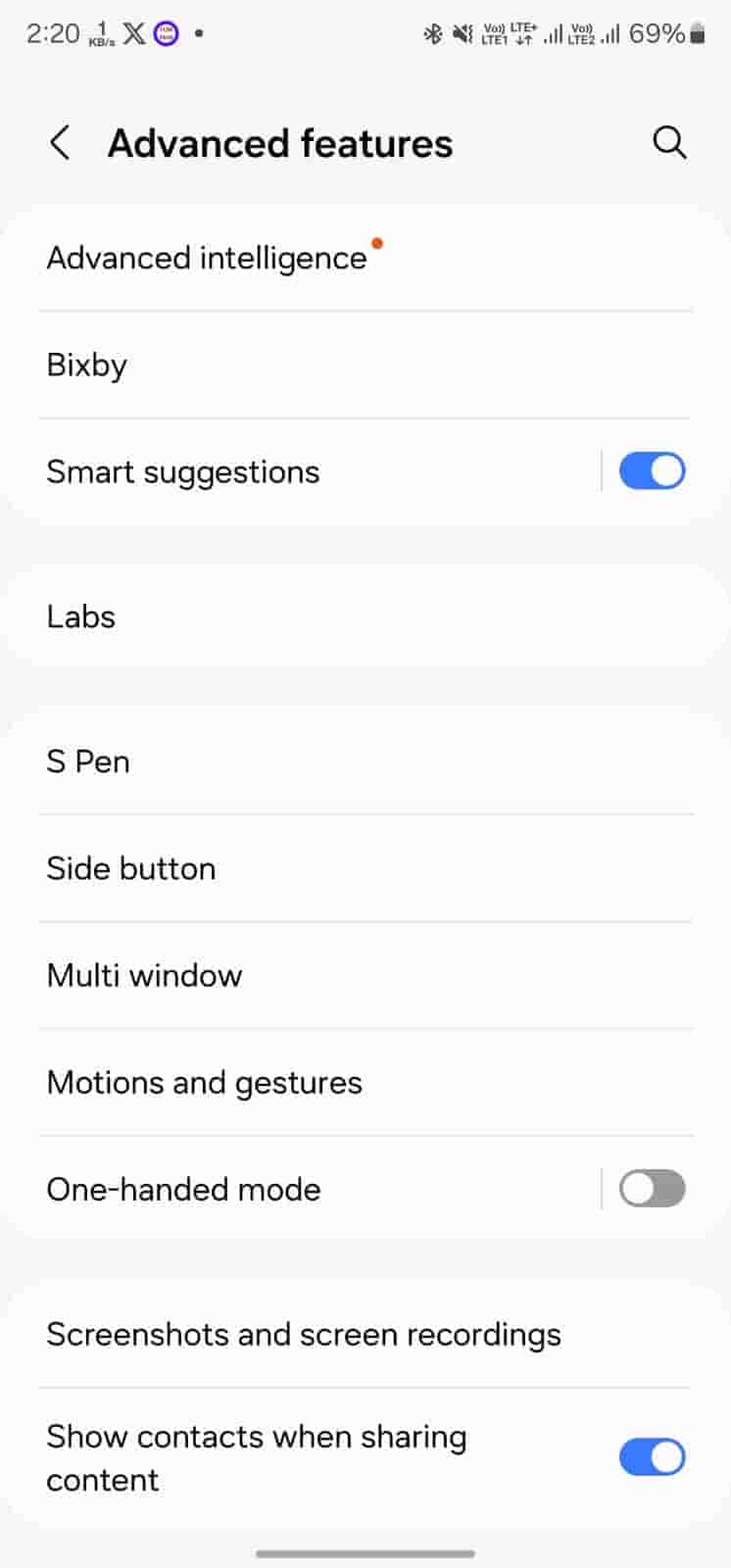Viewport: 731px width, 1568px height.
Task: Enable the One-handed mode switch
Action: pyautogui.click(x=652, y=1189)
